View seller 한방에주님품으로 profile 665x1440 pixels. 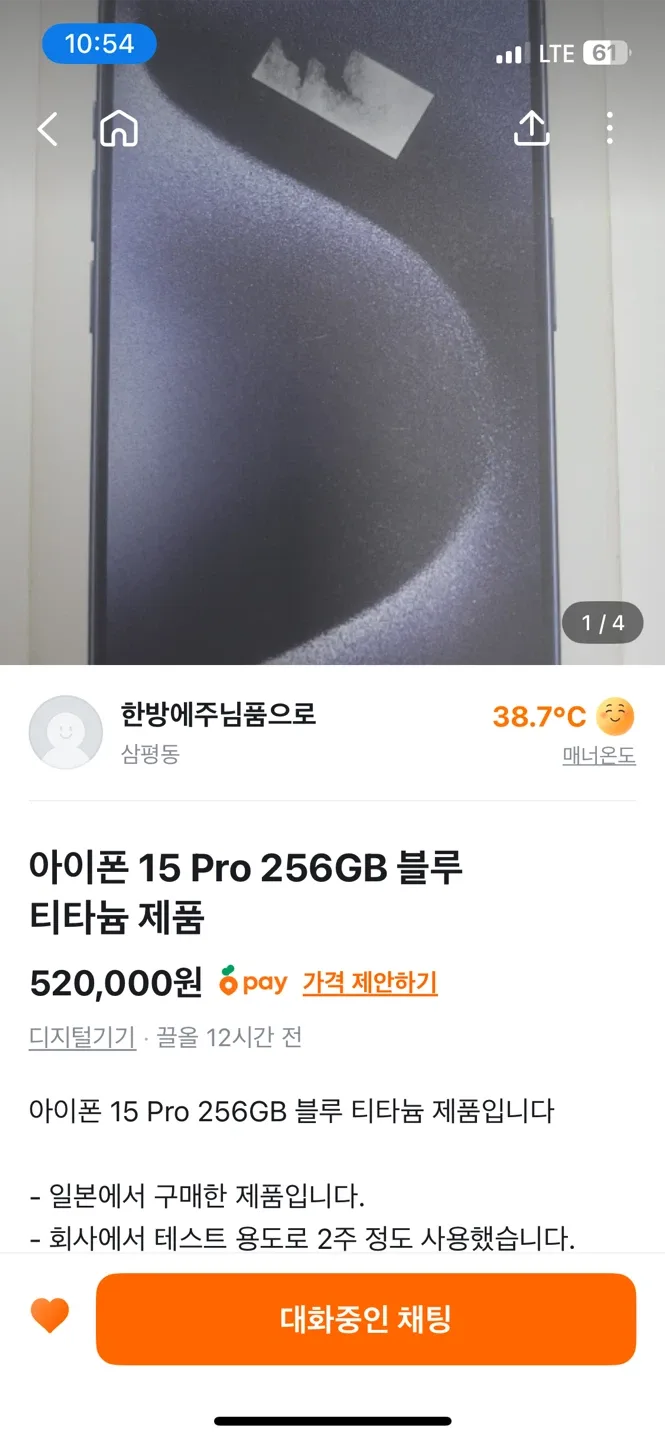tap(218, 714)
